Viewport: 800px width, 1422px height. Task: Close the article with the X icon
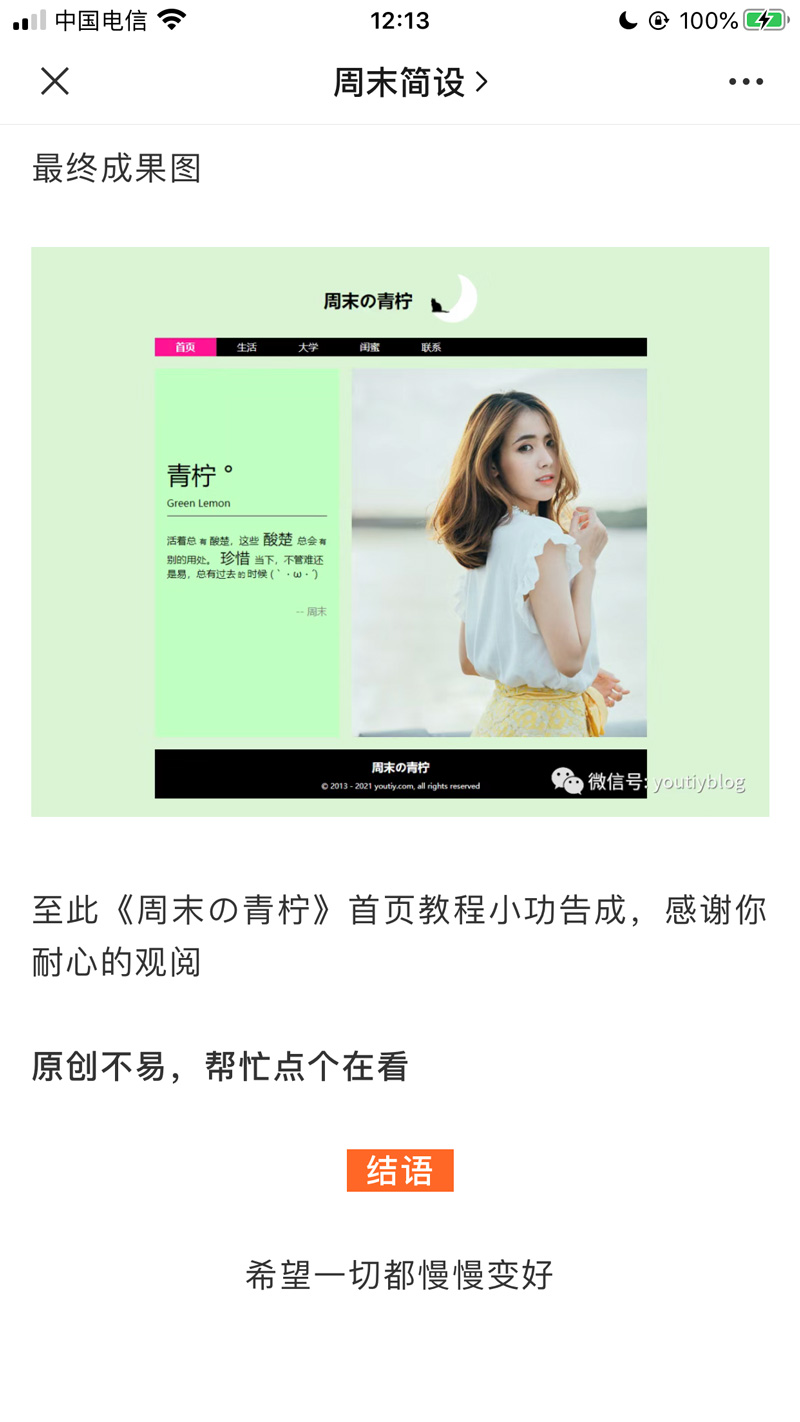[55, 82]
